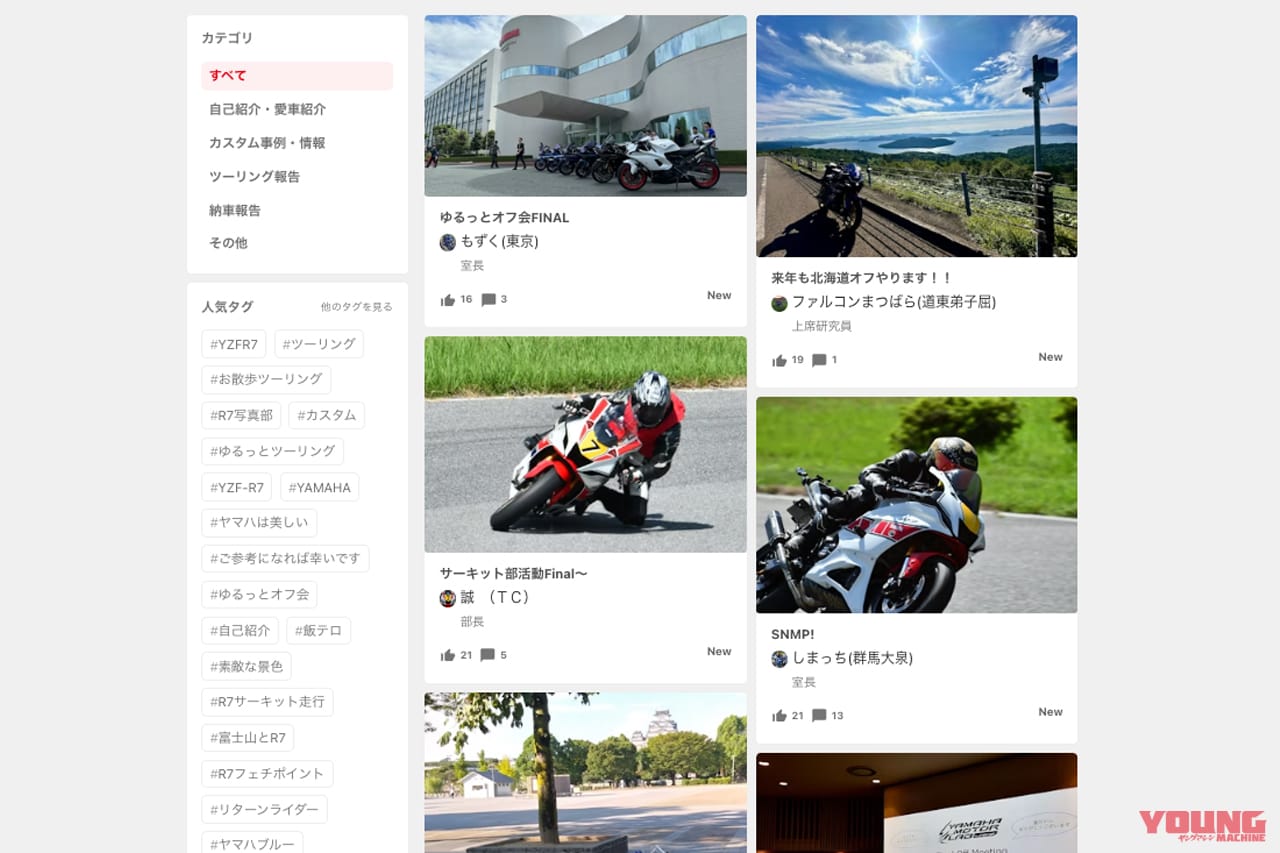Like the ゆるっとオフ会FINAL post
The image size is (1280, 853).
tap(448, 300)
